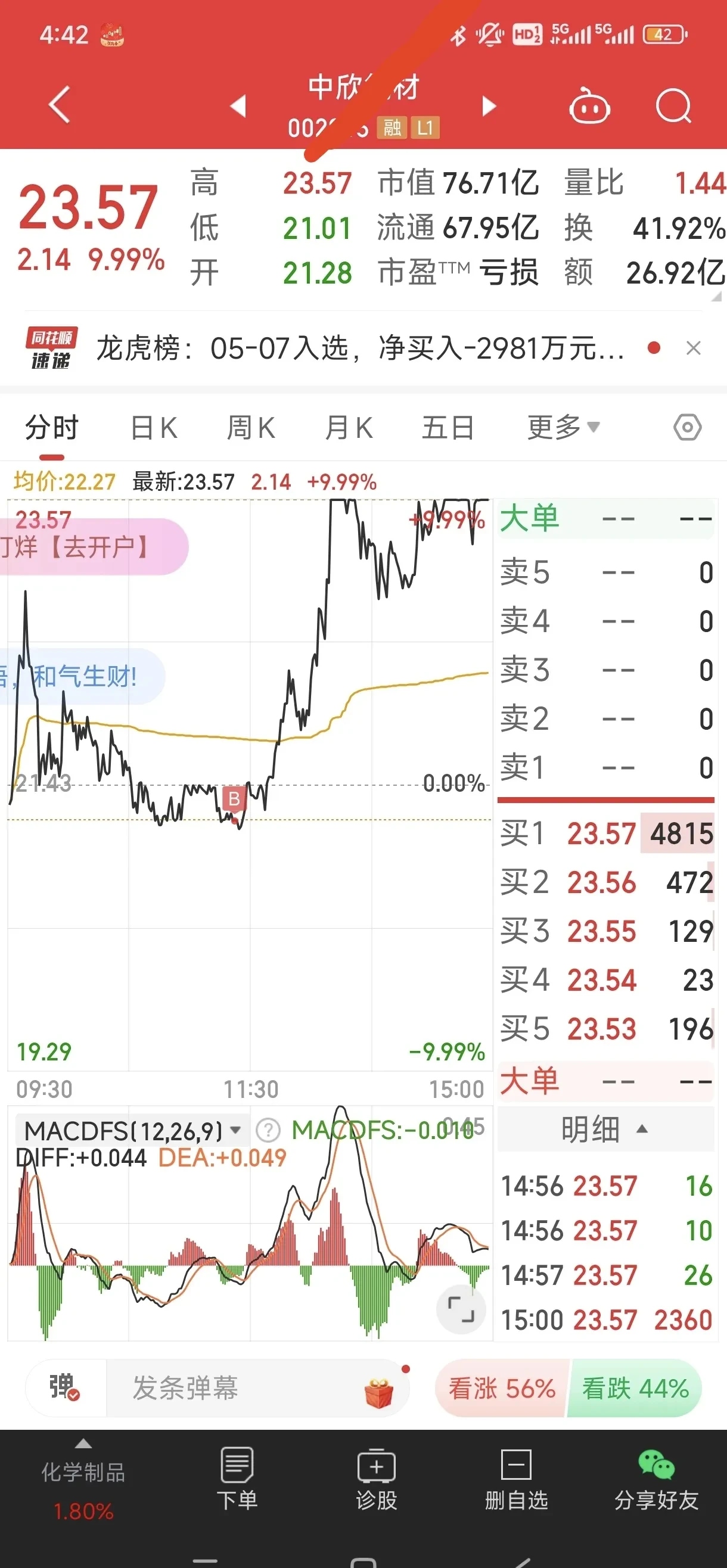Switch to the 五日 tab

448,427
